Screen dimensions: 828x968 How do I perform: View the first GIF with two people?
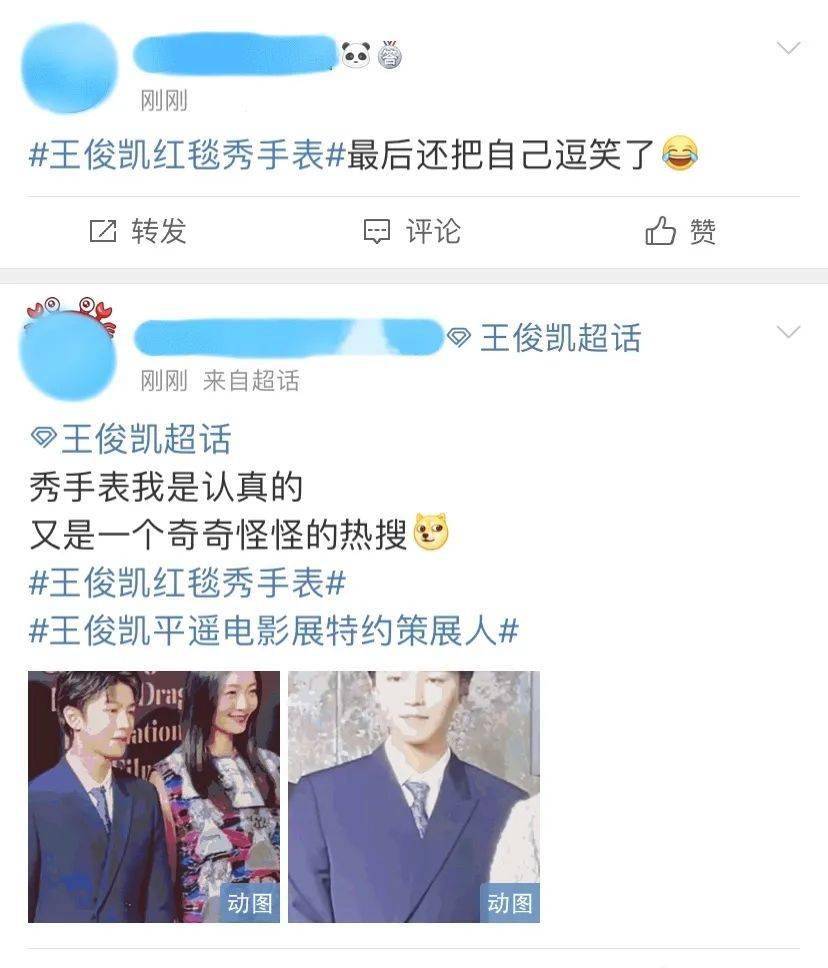tap(154, 796)
